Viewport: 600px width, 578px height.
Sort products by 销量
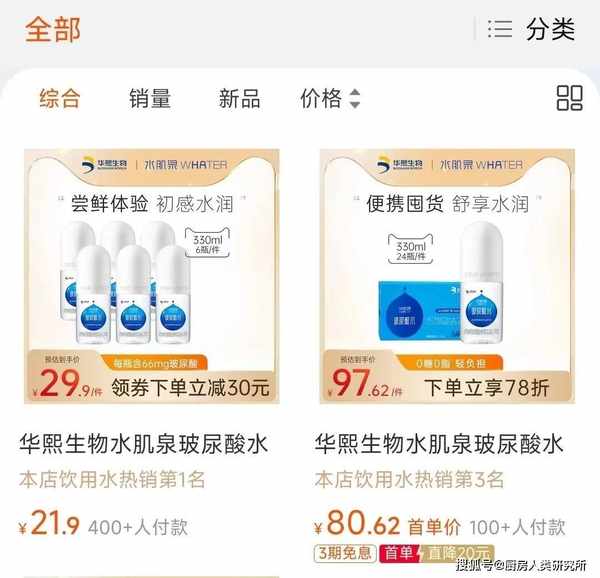pyautogui.click(x=150, y=98)
